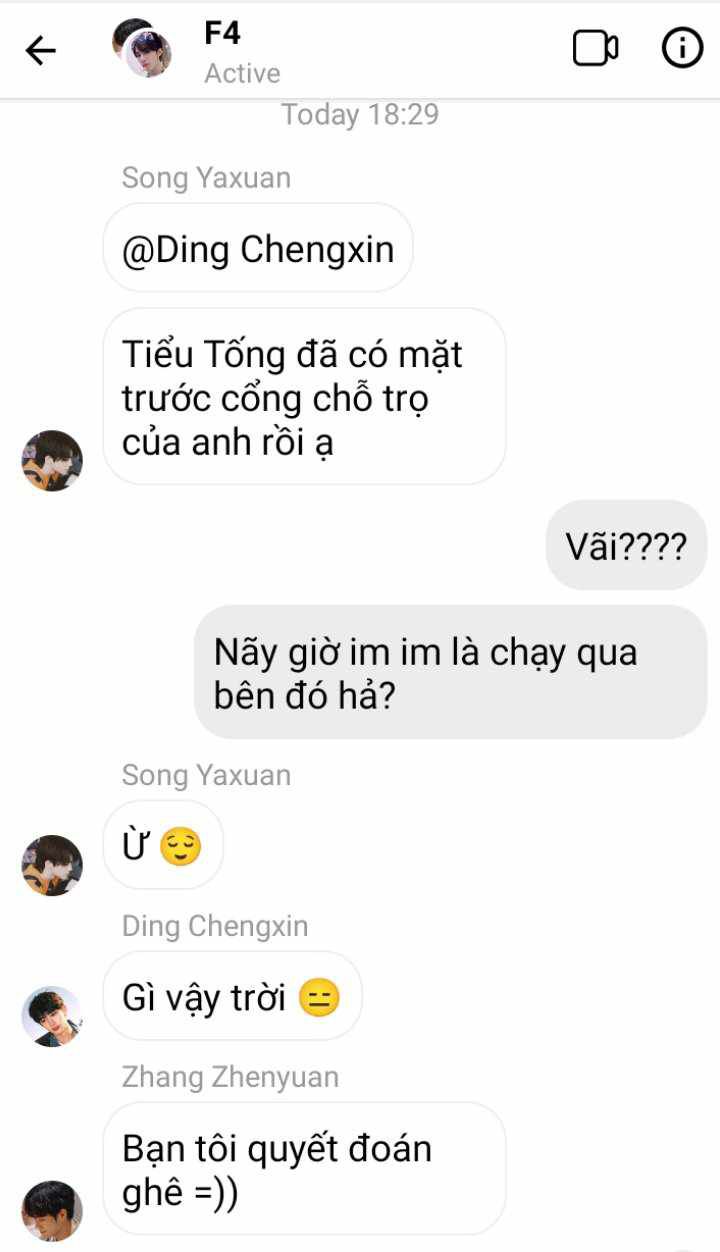View Ding Chengxin's profile picture beside 'Gì vậy trời'
This screenshot has height=1252, width=720.
tap(52, 1016)
